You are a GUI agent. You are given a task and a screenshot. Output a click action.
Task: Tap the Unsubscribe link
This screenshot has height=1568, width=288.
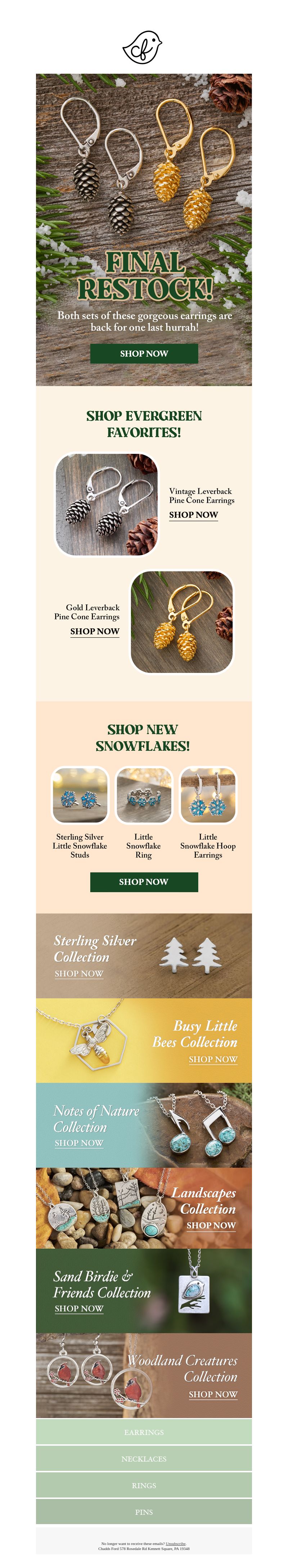pos(175,1544)
